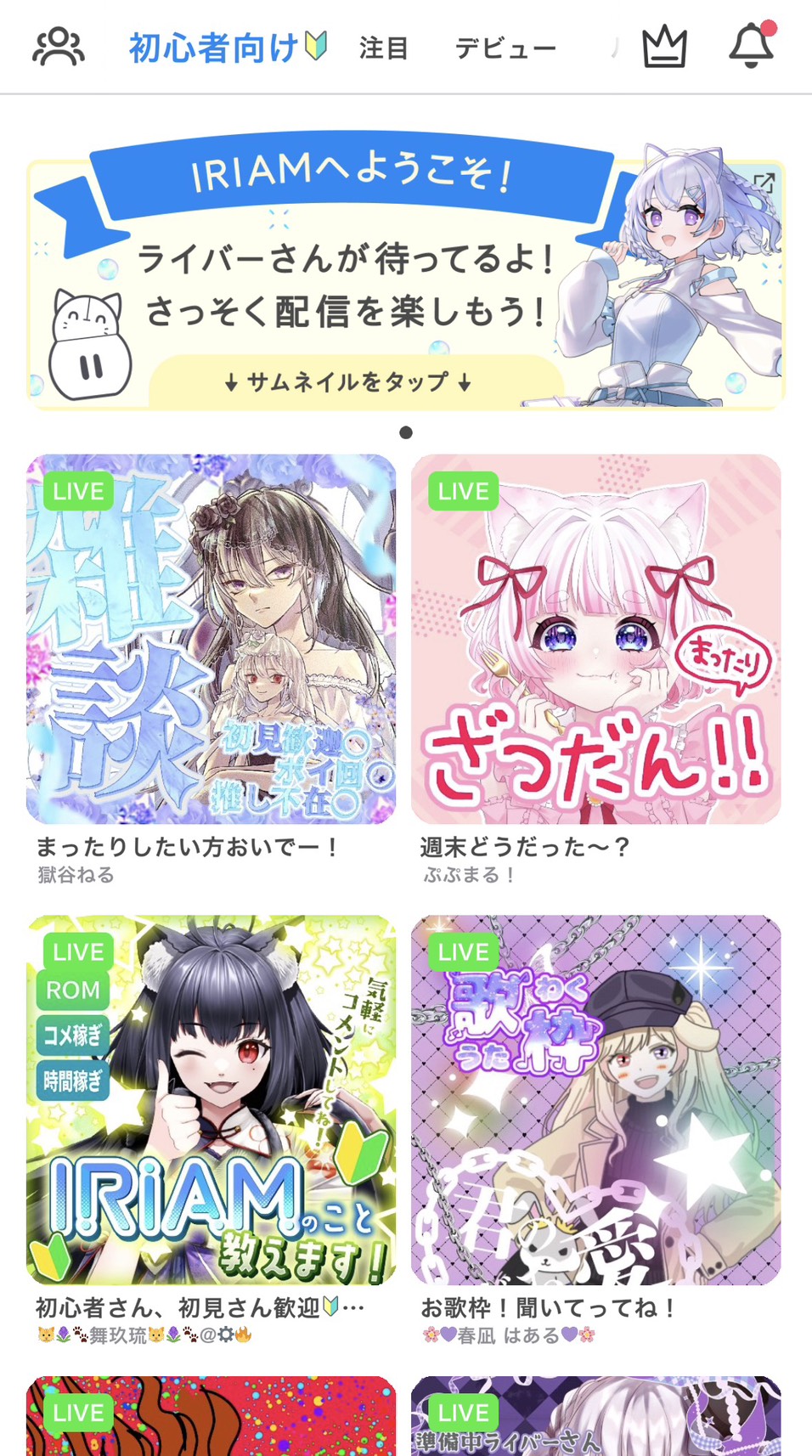This screenshot has height=1456, width=812.
Task: Switch to the 注目 tab
Action: [384, 48]
